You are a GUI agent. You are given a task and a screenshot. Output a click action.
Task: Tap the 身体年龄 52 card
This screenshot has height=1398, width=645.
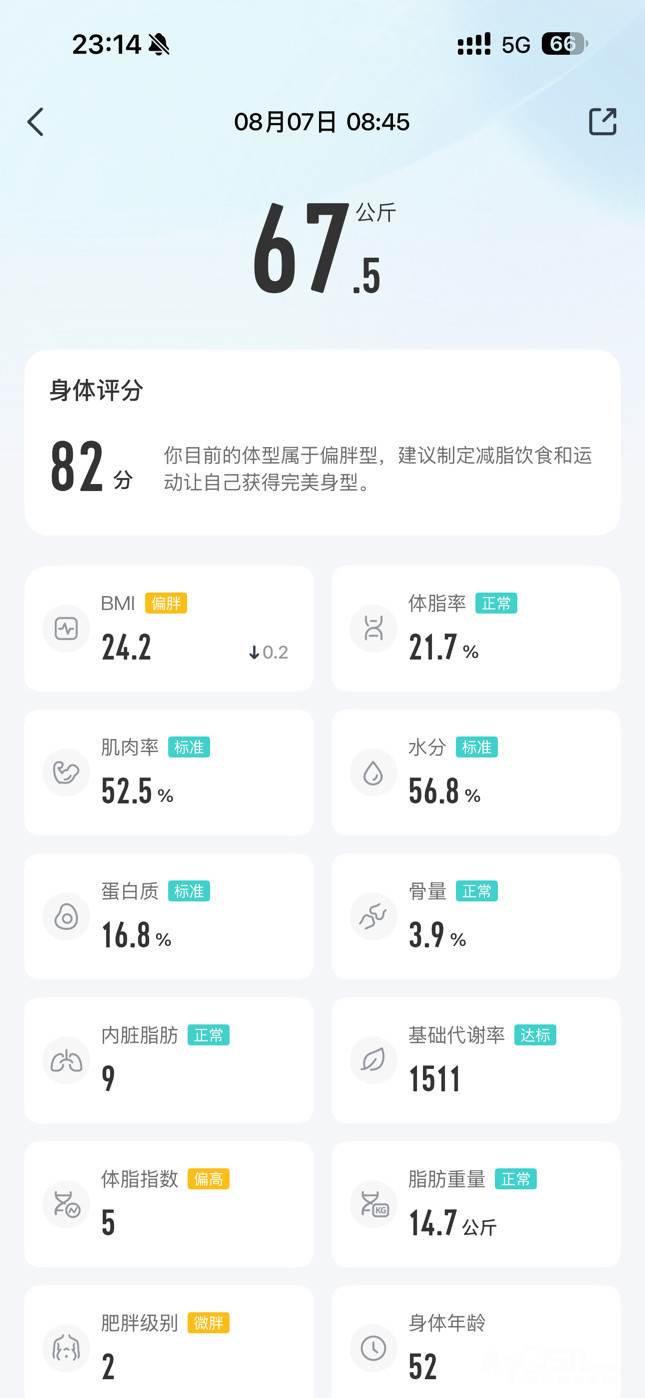pos(476,1342)
